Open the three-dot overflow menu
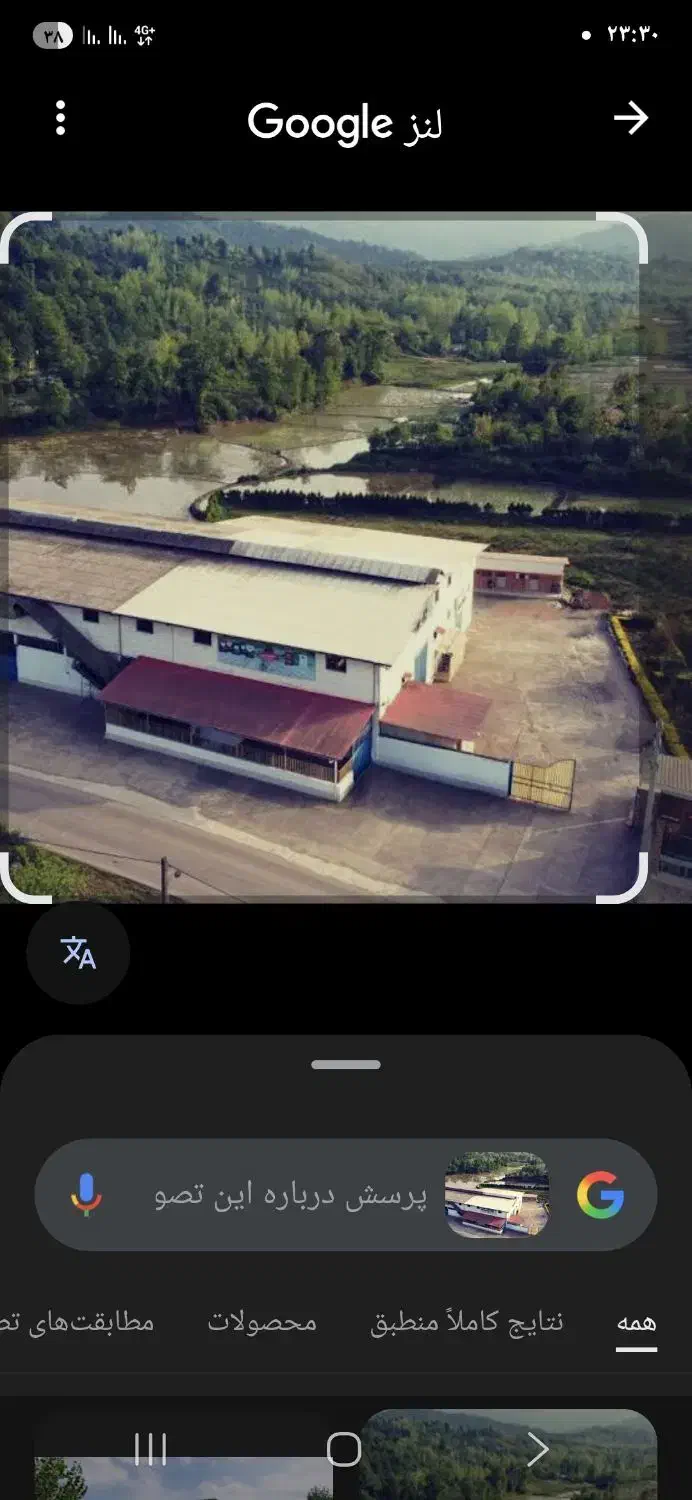 click(61, 118)
